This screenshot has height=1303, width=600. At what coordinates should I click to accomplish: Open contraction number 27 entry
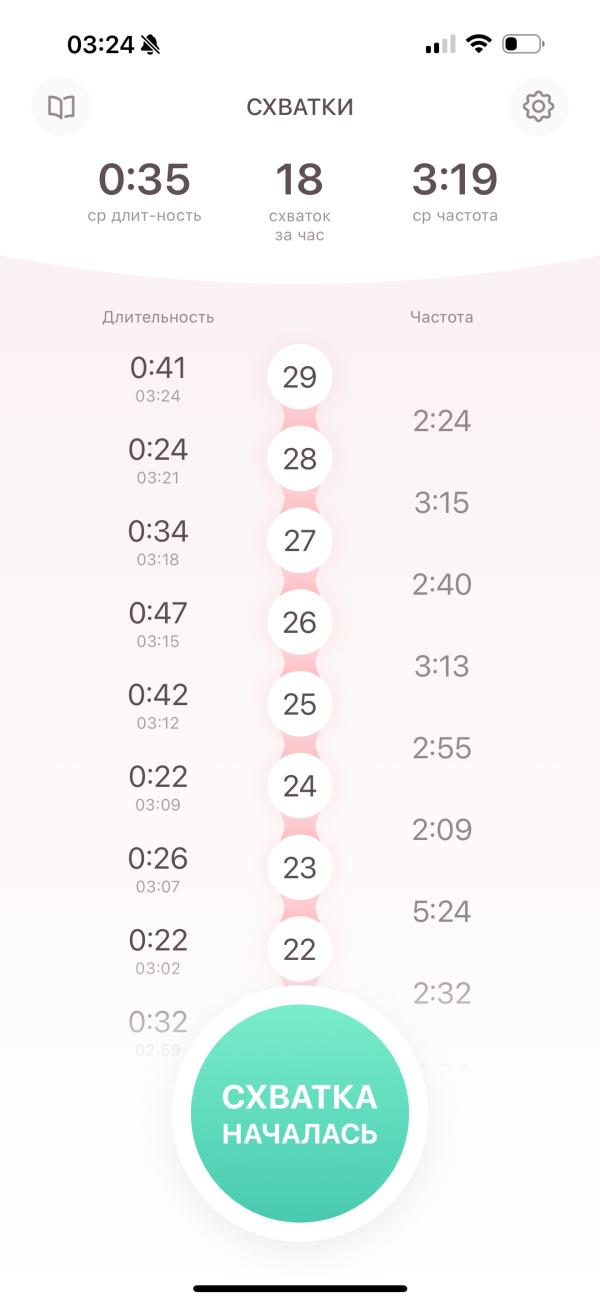click(x=300, y=542)
